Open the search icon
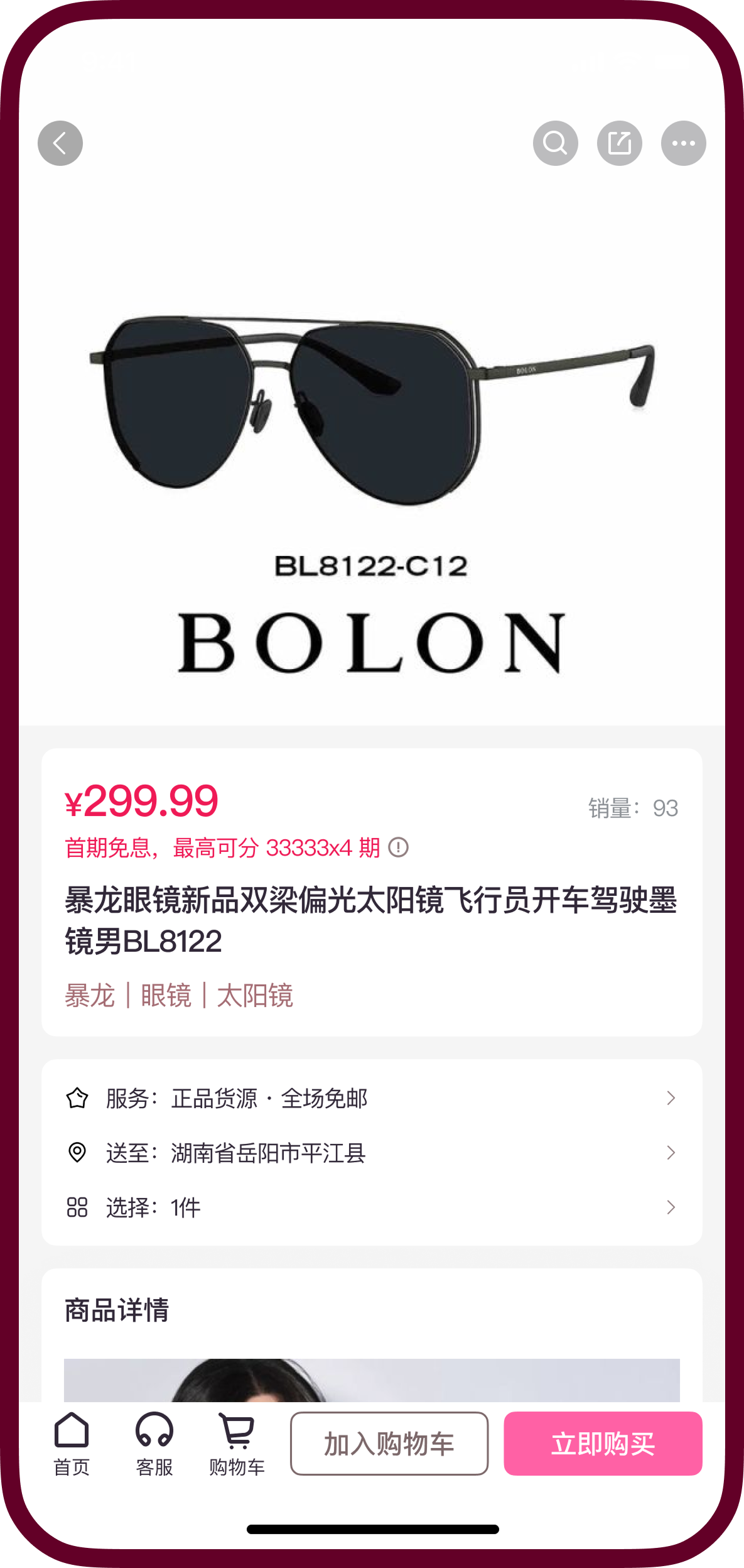Screen dimensions: 744x1568 point(555,143)
